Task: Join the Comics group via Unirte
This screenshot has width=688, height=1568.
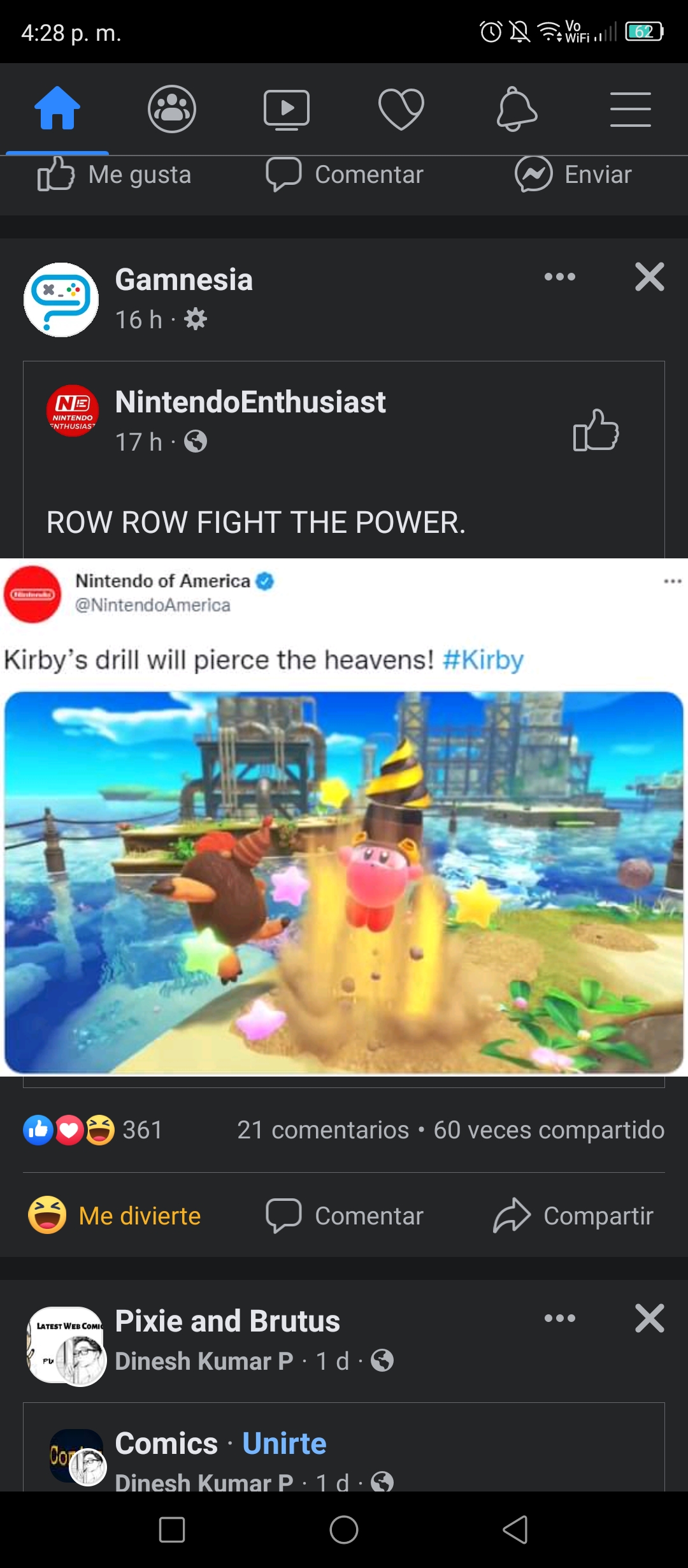Action: (x=284, y=1443)
